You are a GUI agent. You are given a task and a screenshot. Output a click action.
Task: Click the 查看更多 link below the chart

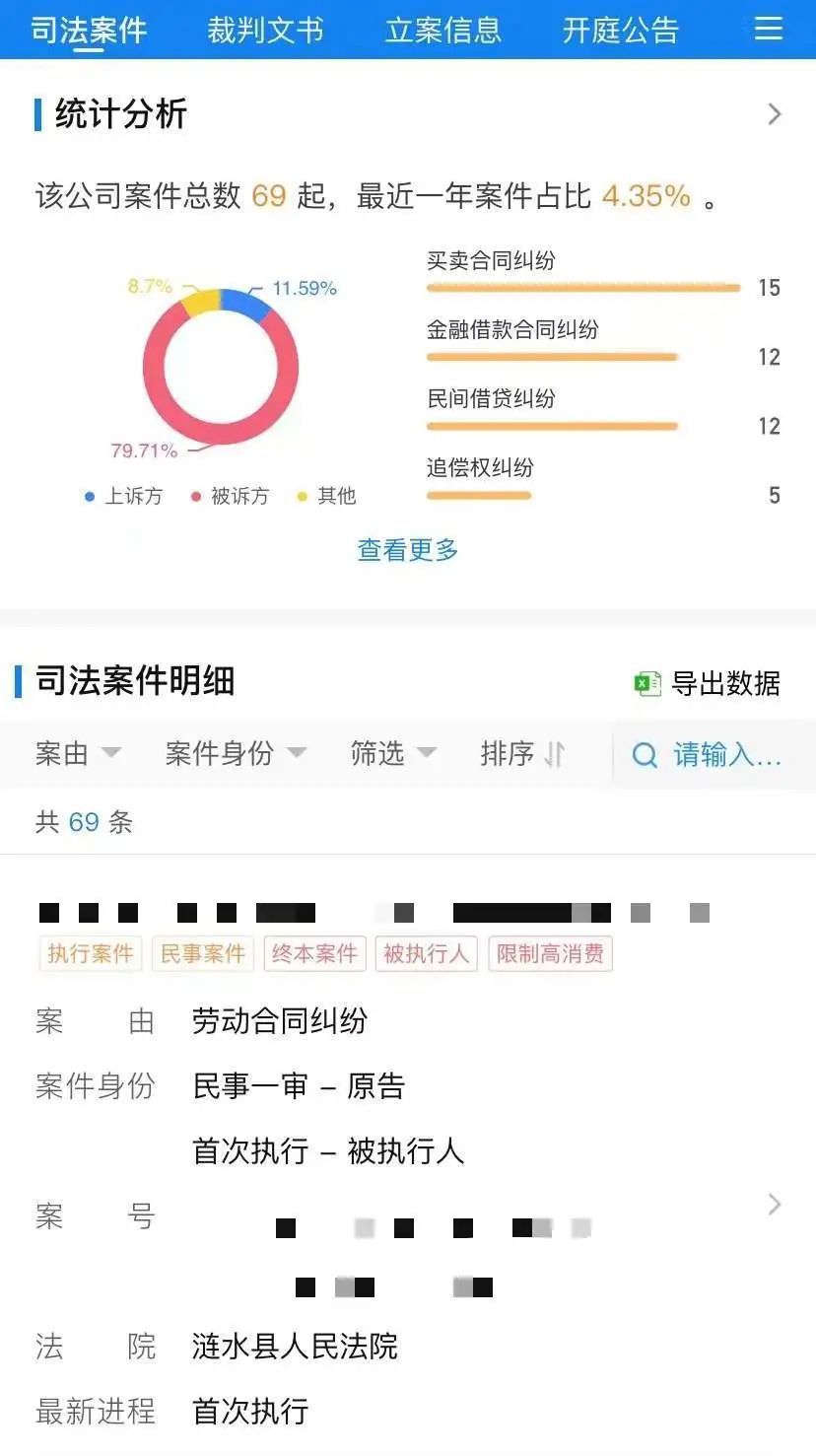pyautogui.click(x=407, y=551)
